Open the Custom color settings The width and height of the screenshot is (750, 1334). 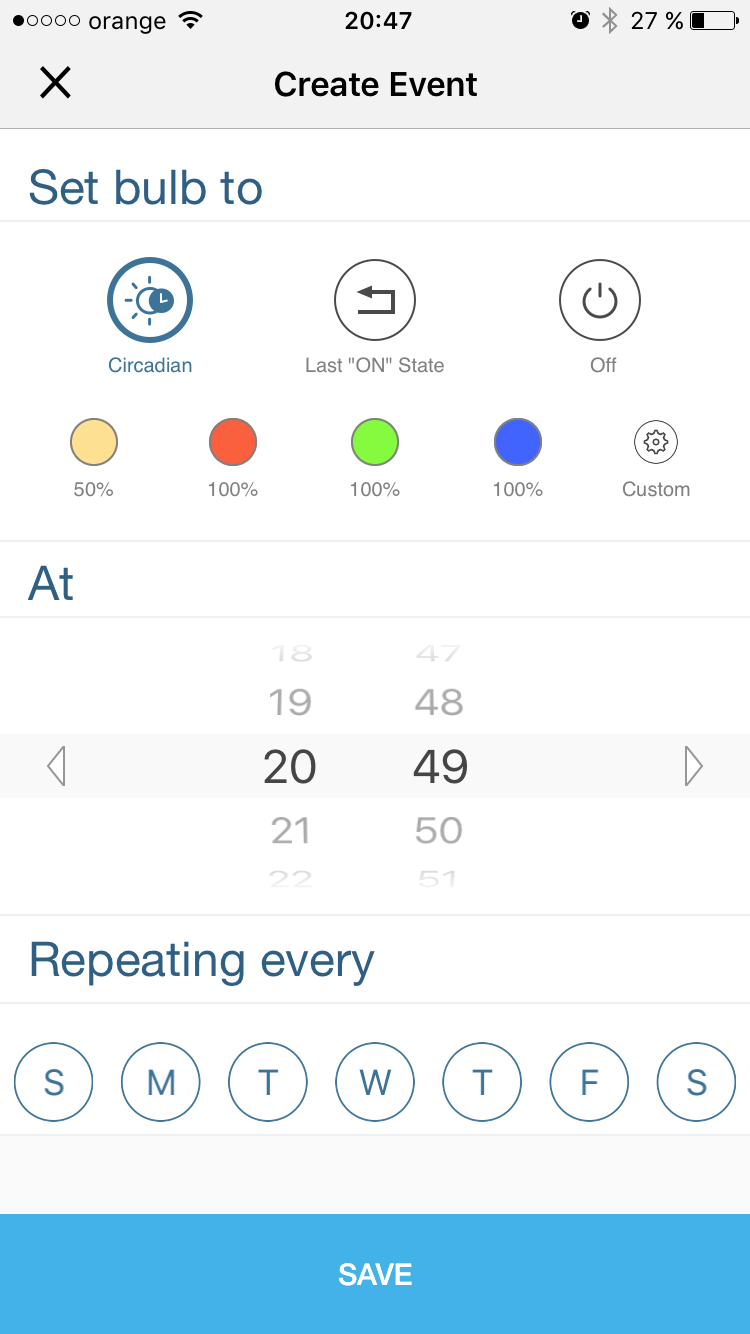point(656,442)
